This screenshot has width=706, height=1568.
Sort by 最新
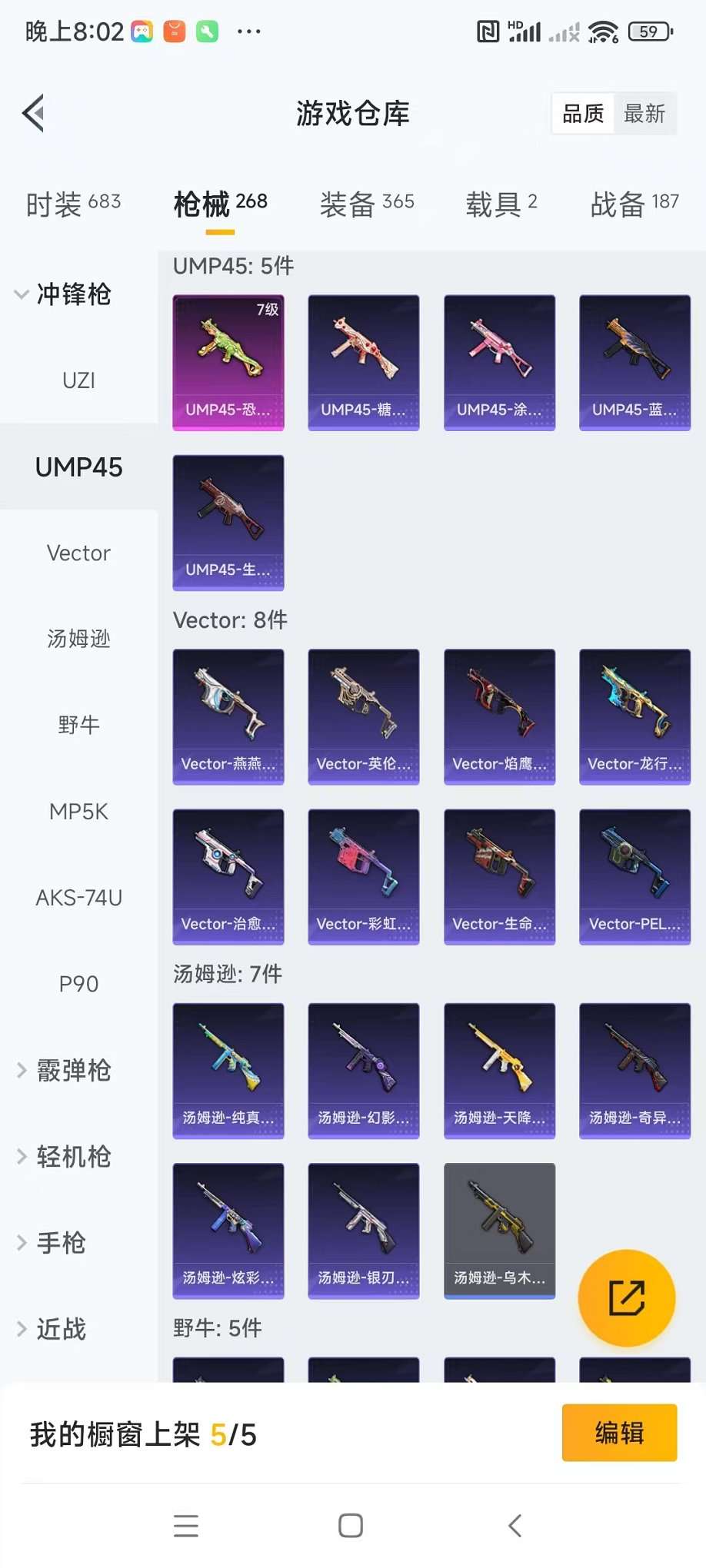point(644,114)
